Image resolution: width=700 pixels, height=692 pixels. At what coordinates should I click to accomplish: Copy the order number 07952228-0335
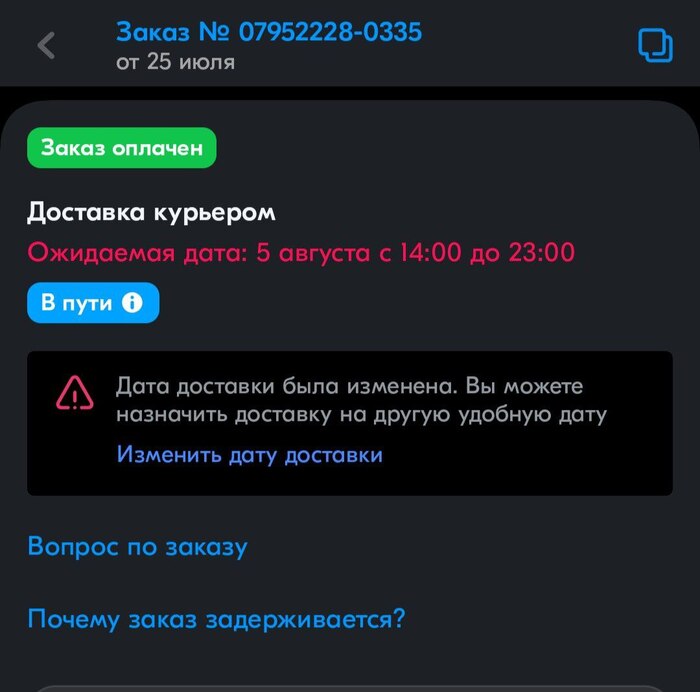coord(655,46)
